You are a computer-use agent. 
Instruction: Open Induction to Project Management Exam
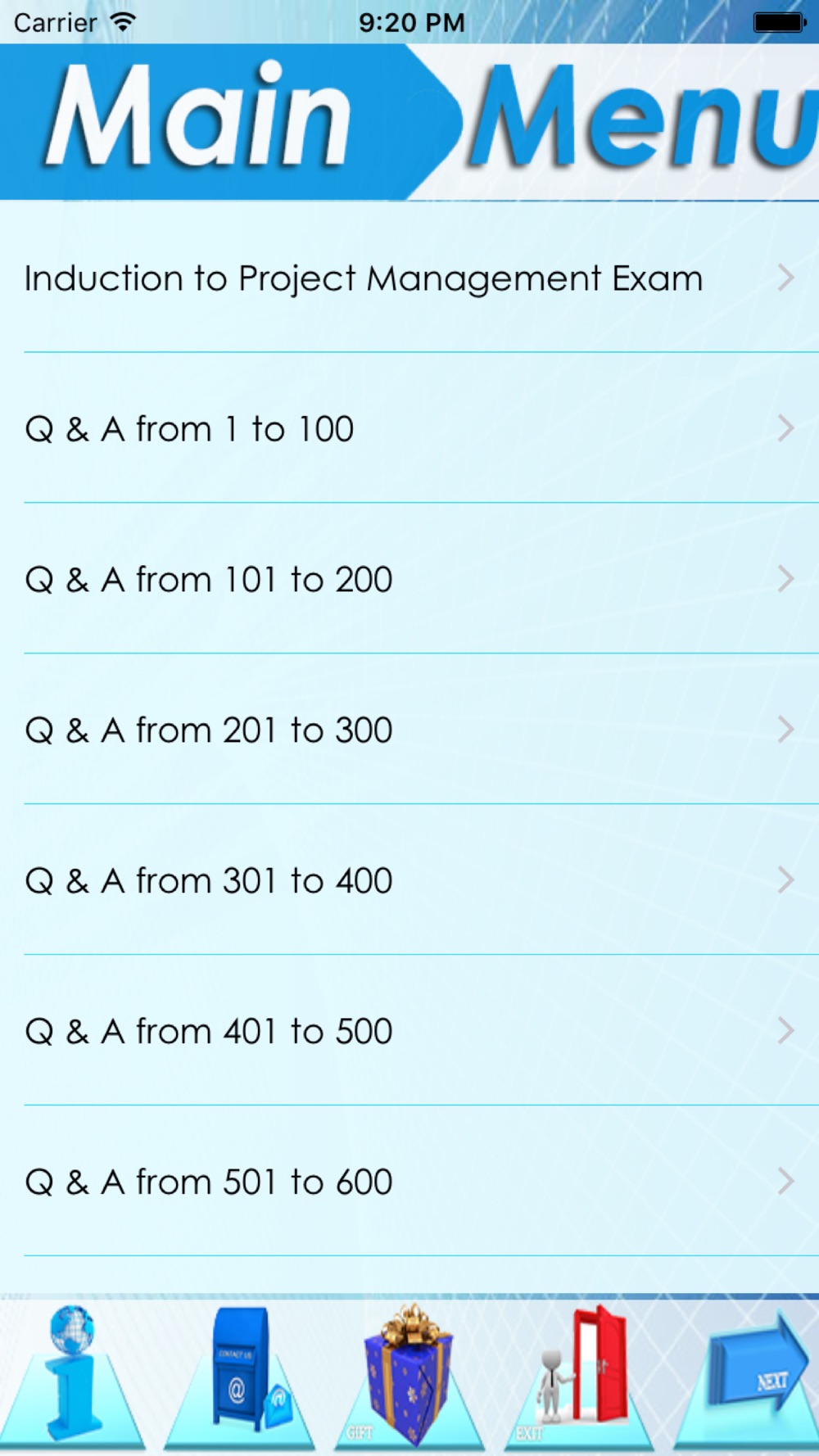click(x=409, y=278)
